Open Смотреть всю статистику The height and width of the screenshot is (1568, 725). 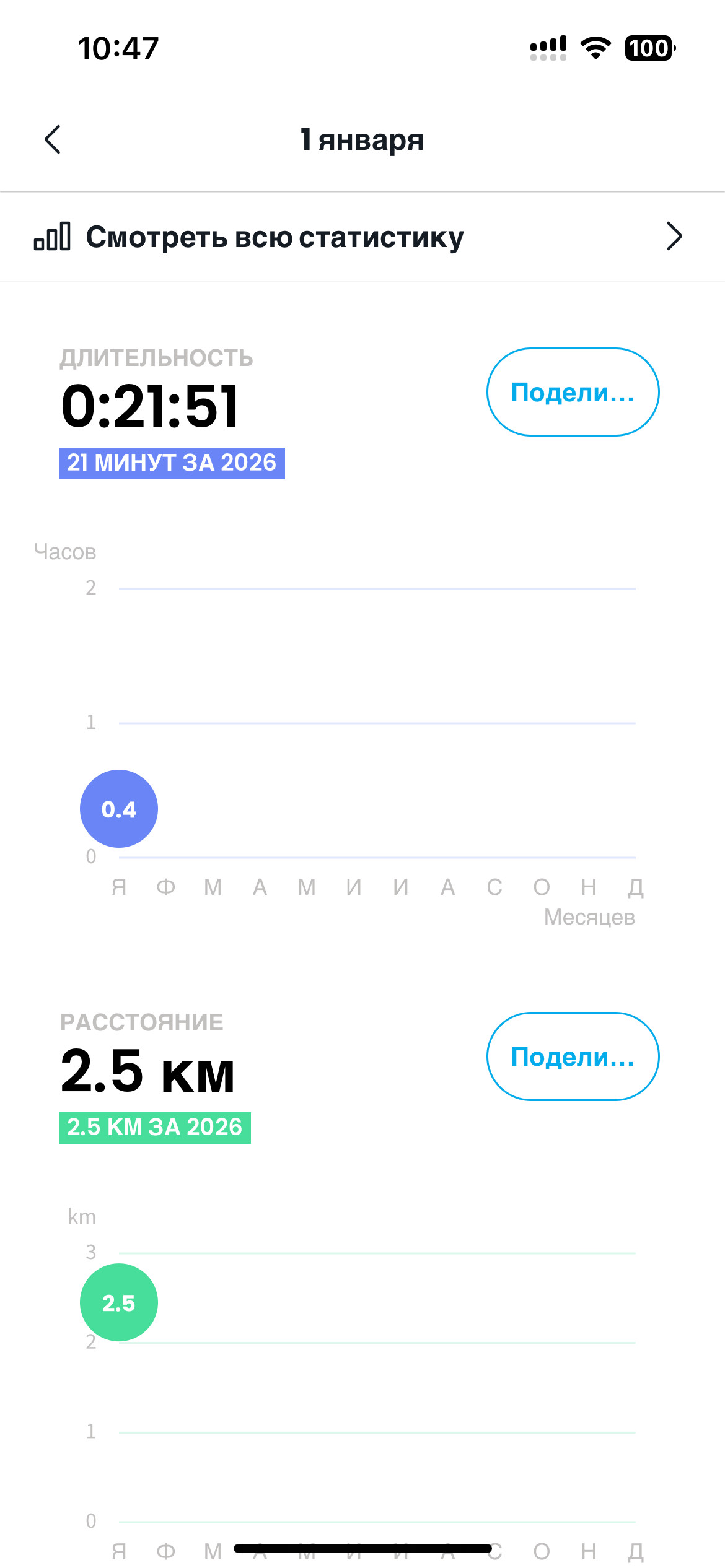coord(362,237)
